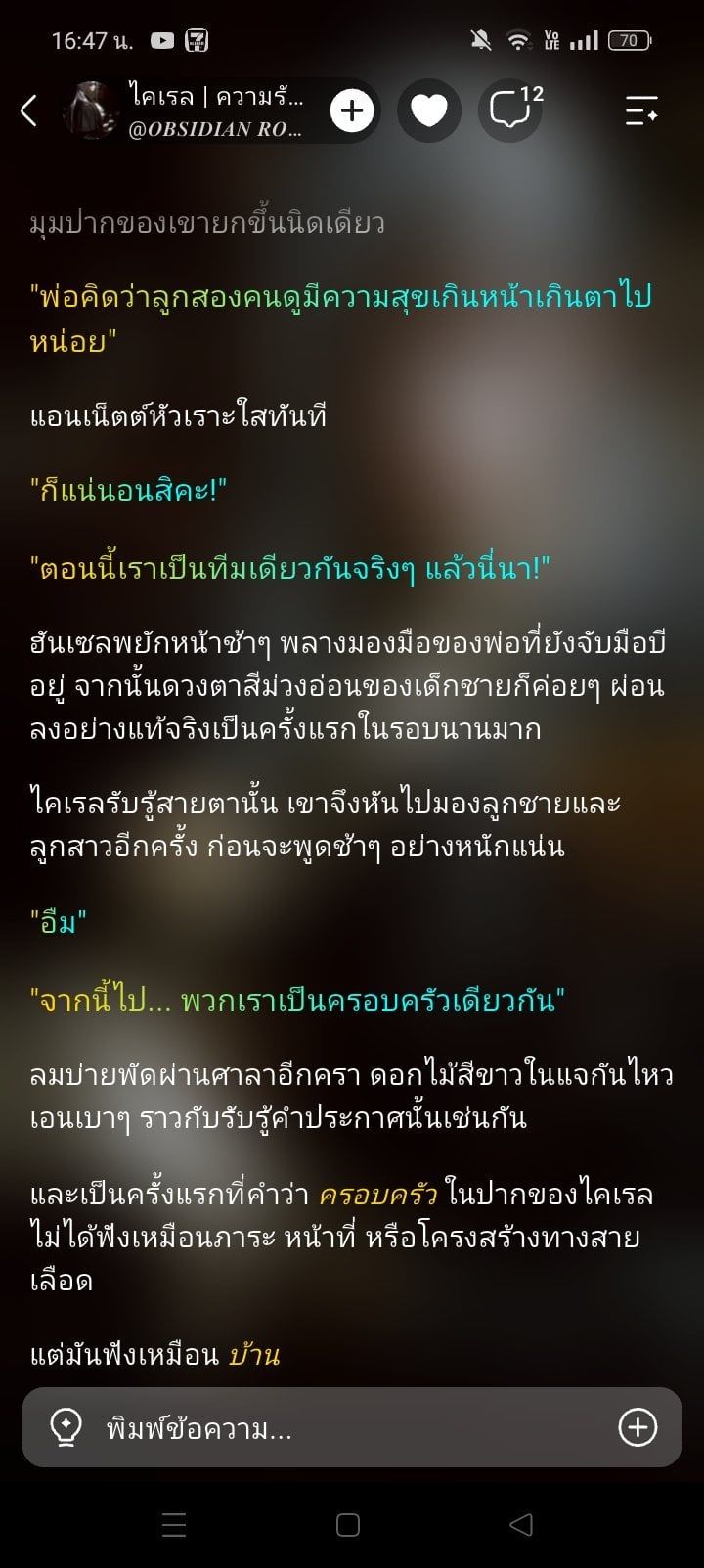Like this character with the heart icon

pyautogui.click(x=429, y=110)
